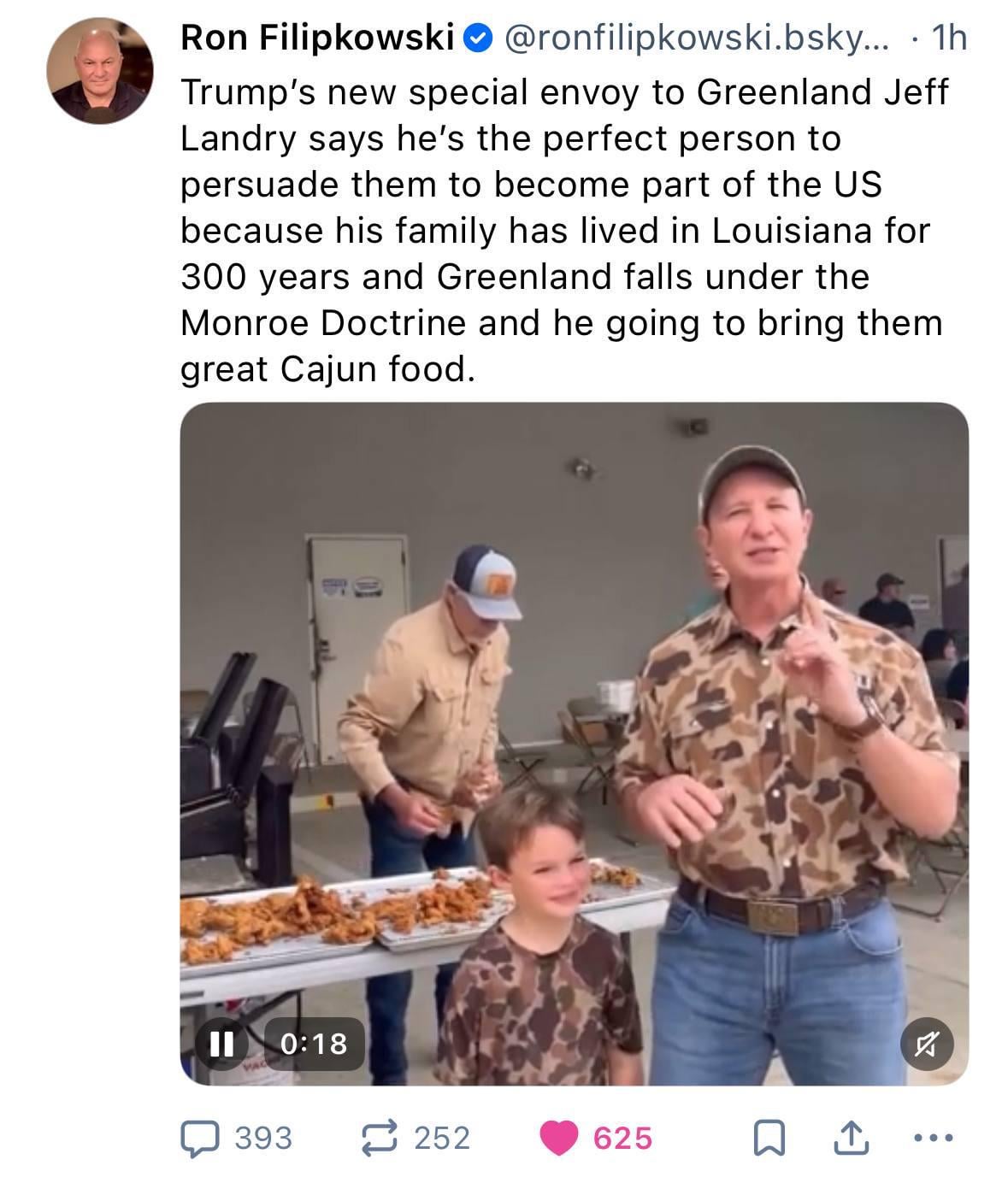
Task: Unmute the video sound
Action: click(x=928, y=1044)
